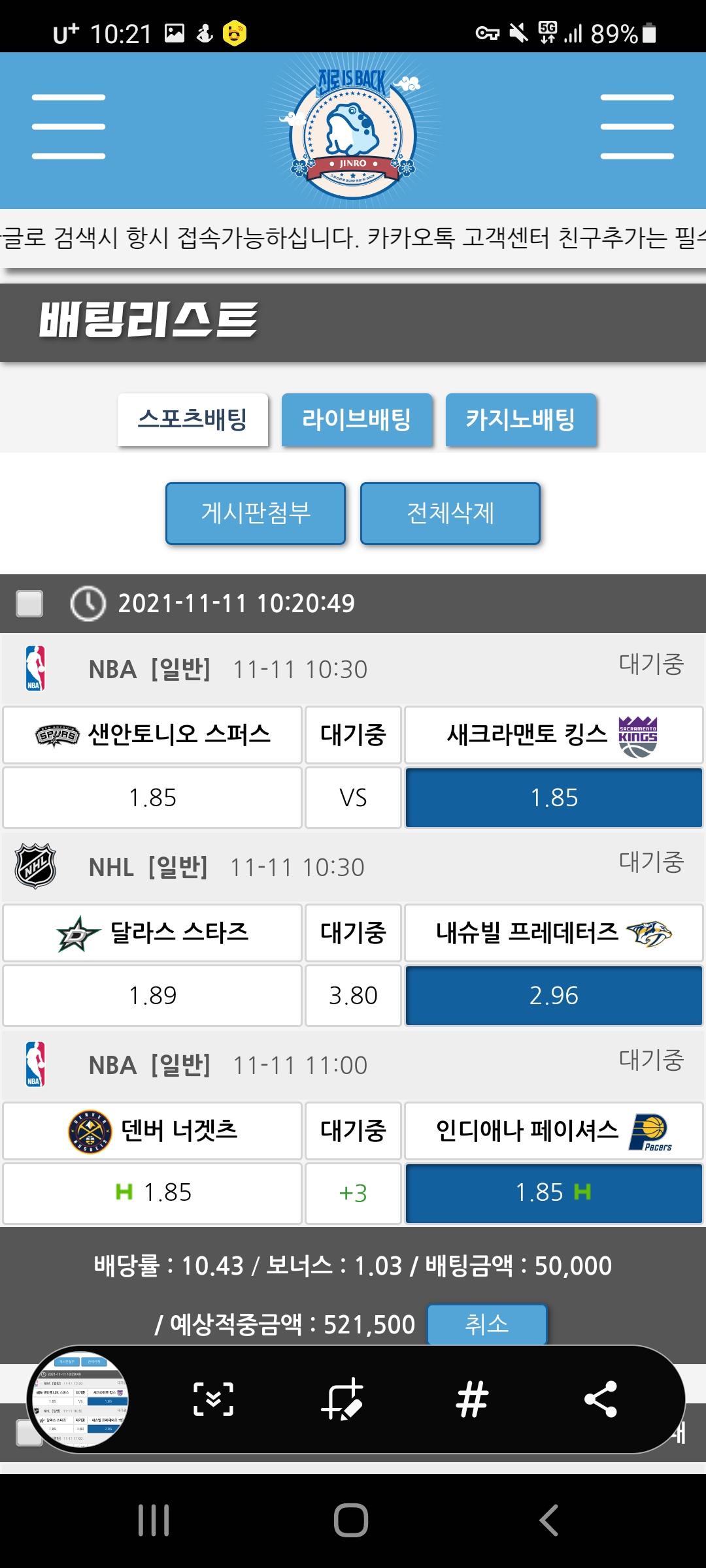Open the left hamburger menu
Image resolution: width=706 pixels, height=1568 pixels.
tap(69, 127)
